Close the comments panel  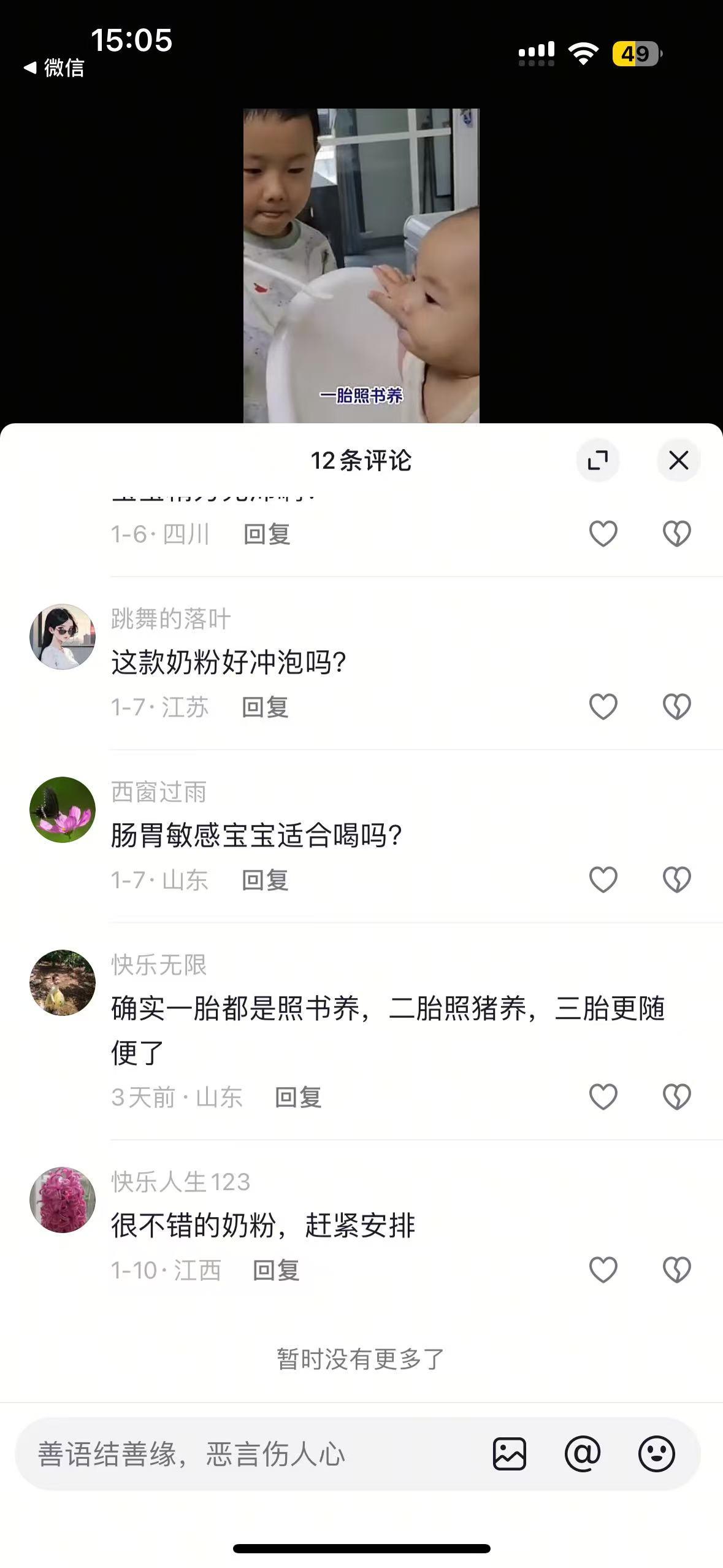(678, 460)
